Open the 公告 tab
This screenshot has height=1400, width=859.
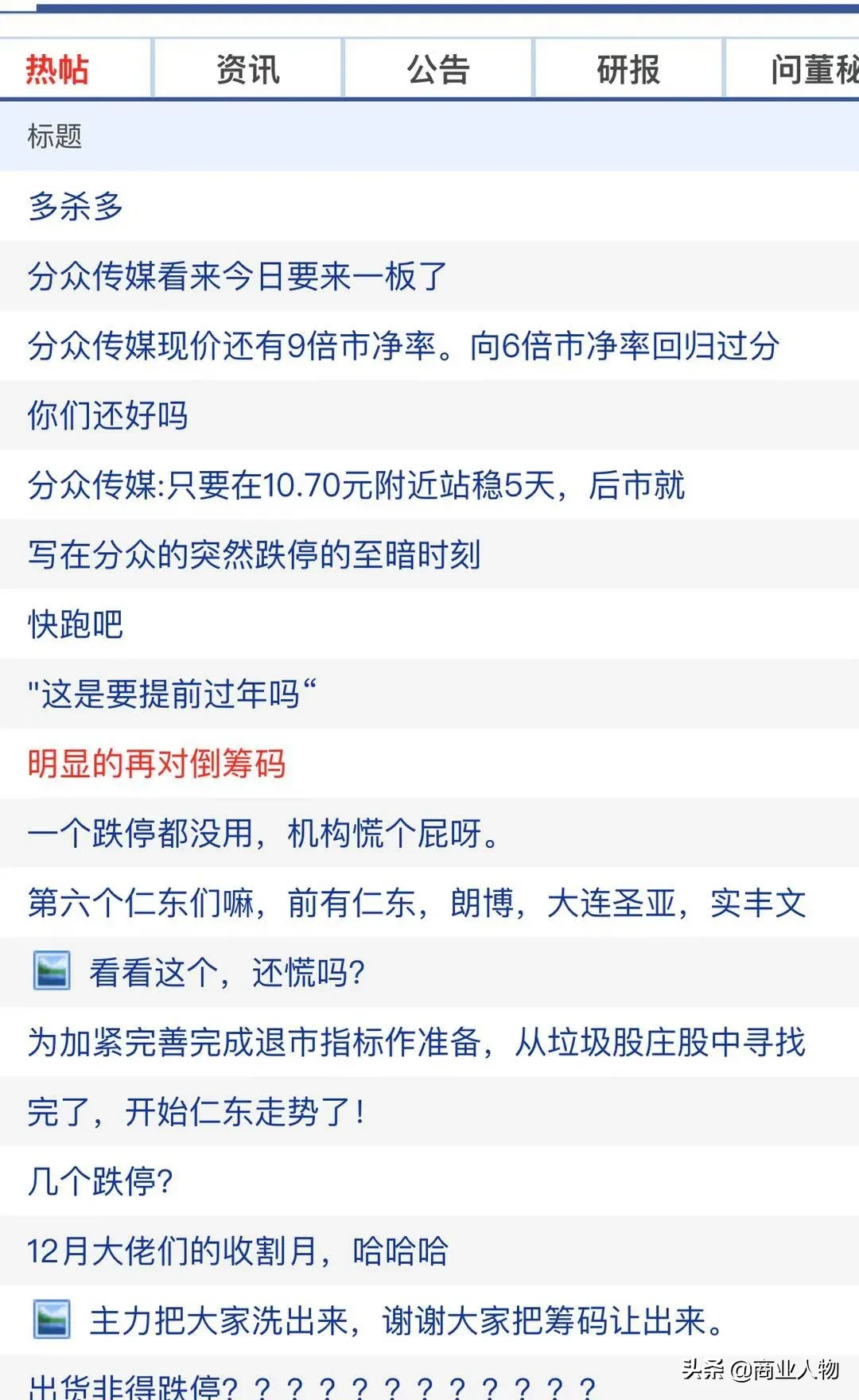pos(438,69)
